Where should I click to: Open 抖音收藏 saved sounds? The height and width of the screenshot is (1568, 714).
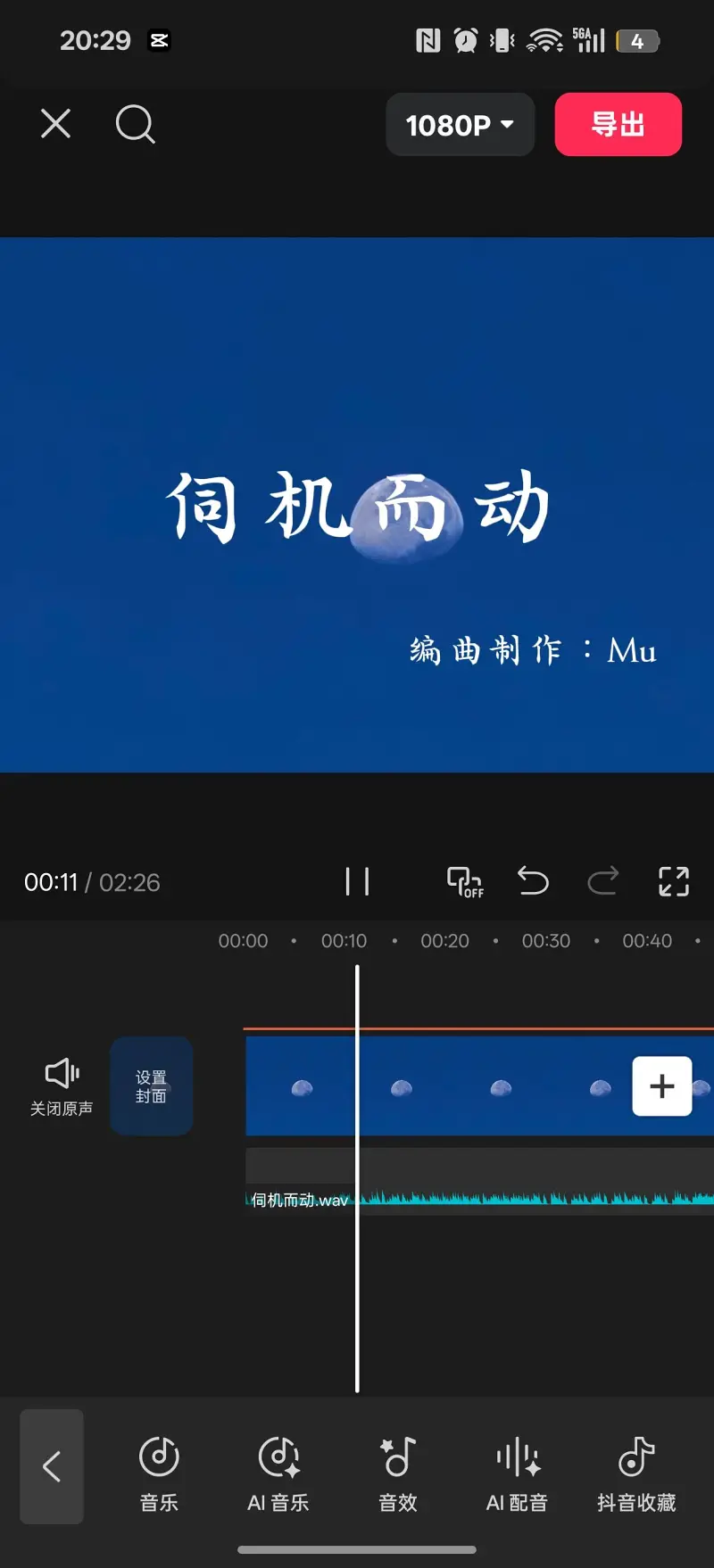pyautogui.click(x=636, y=1473)
